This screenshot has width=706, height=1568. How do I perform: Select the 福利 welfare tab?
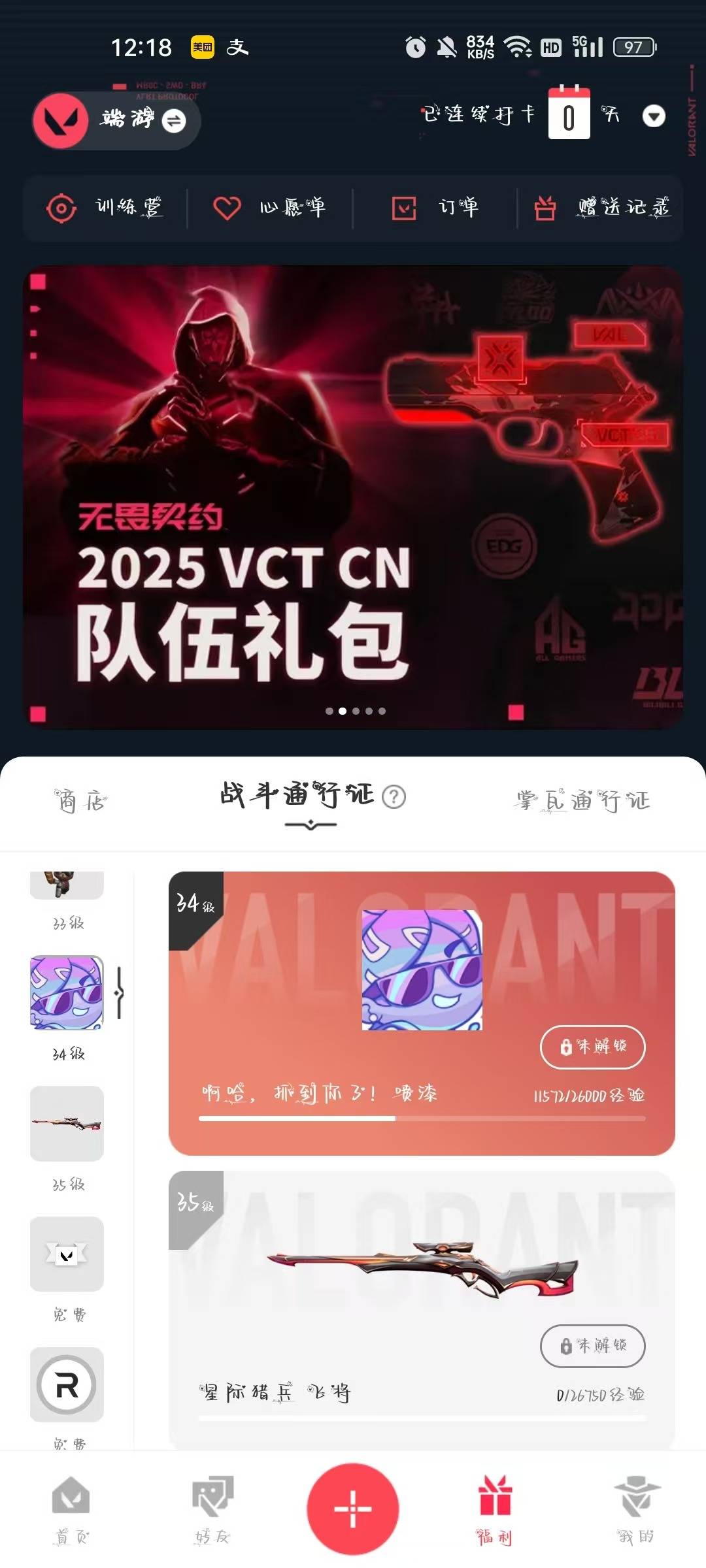click(495, 1509)
